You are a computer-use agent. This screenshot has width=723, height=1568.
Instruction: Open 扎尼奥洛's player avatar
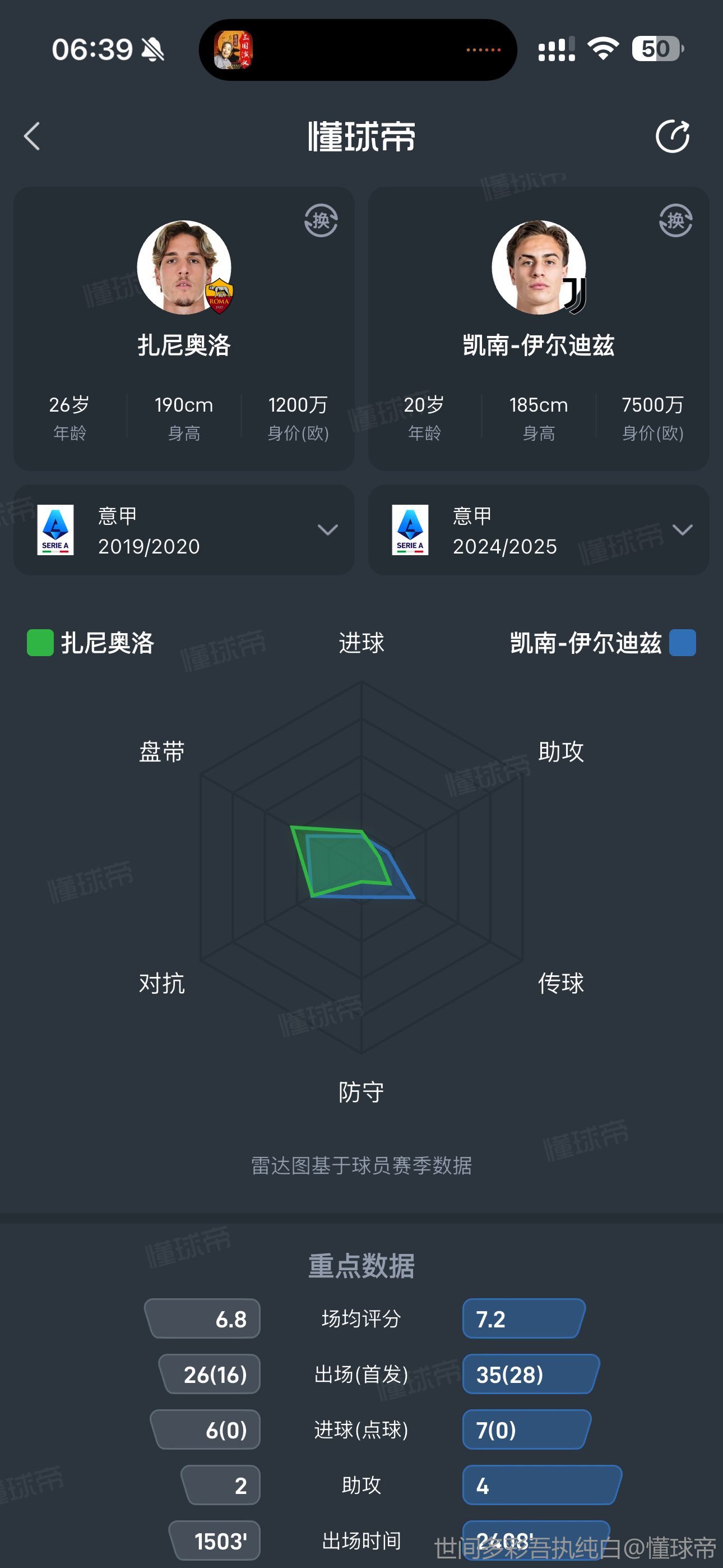click(x=184, y=268)
